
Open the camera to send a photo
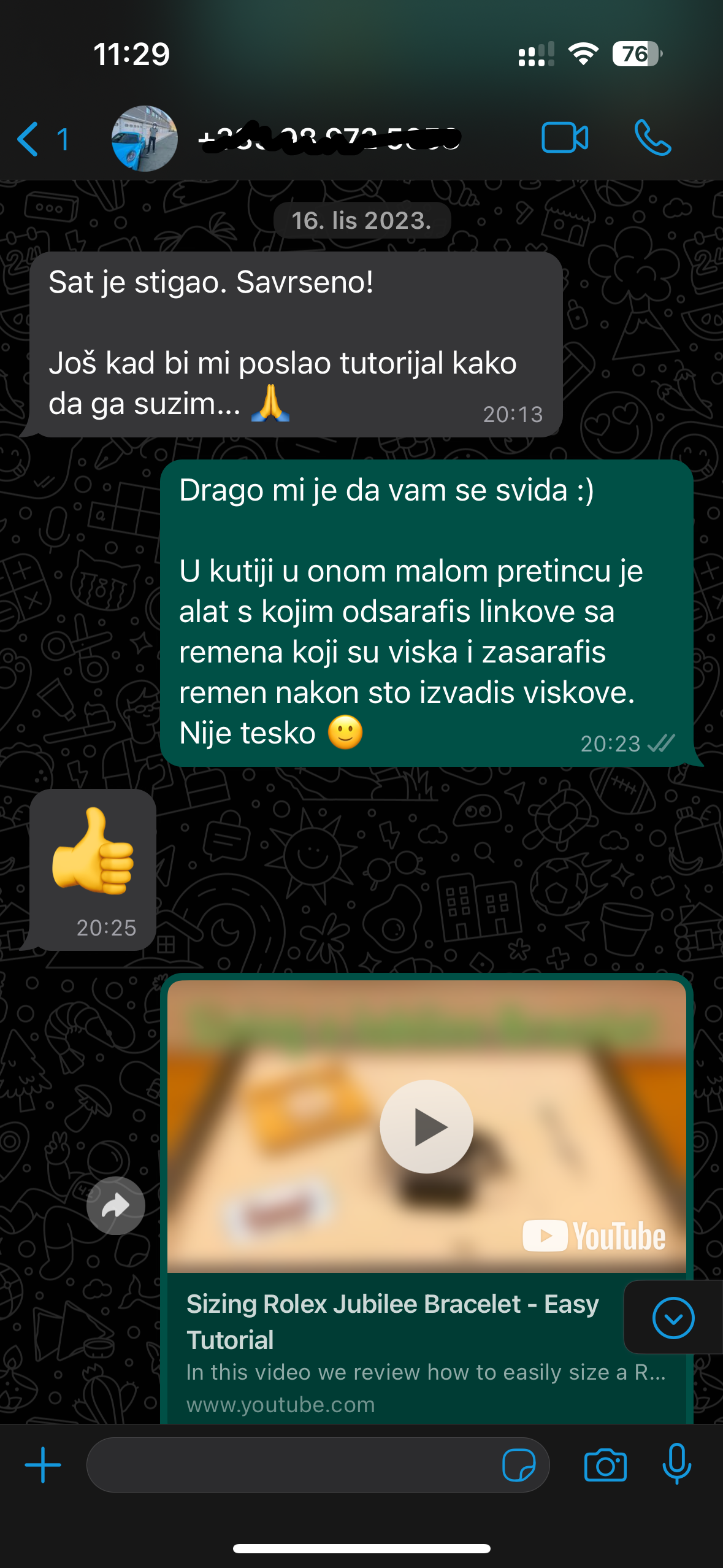click(605, 1465)
